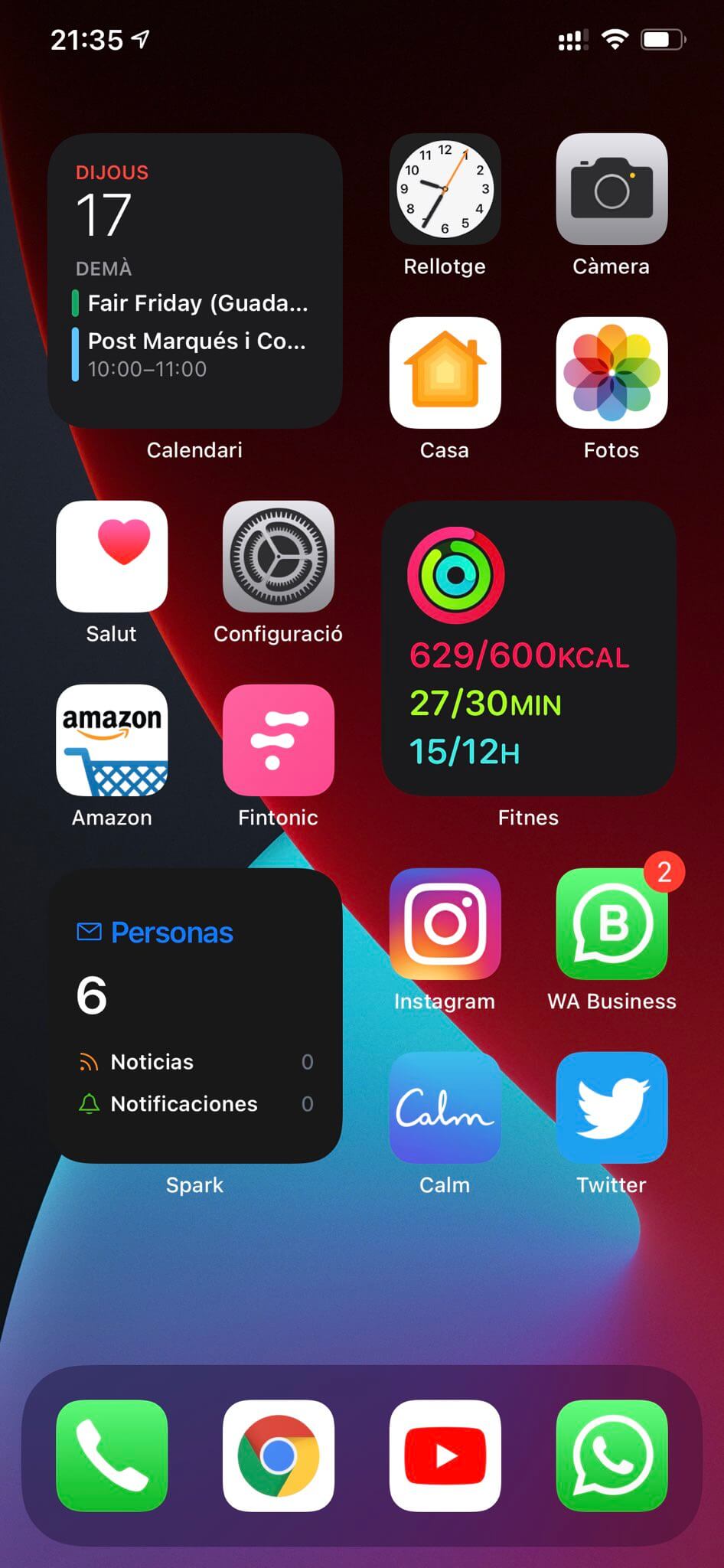Open YouTube from the dock
Image resolution: width=724 pixels, height=1568 pixels.
[x=445, y=1455]
